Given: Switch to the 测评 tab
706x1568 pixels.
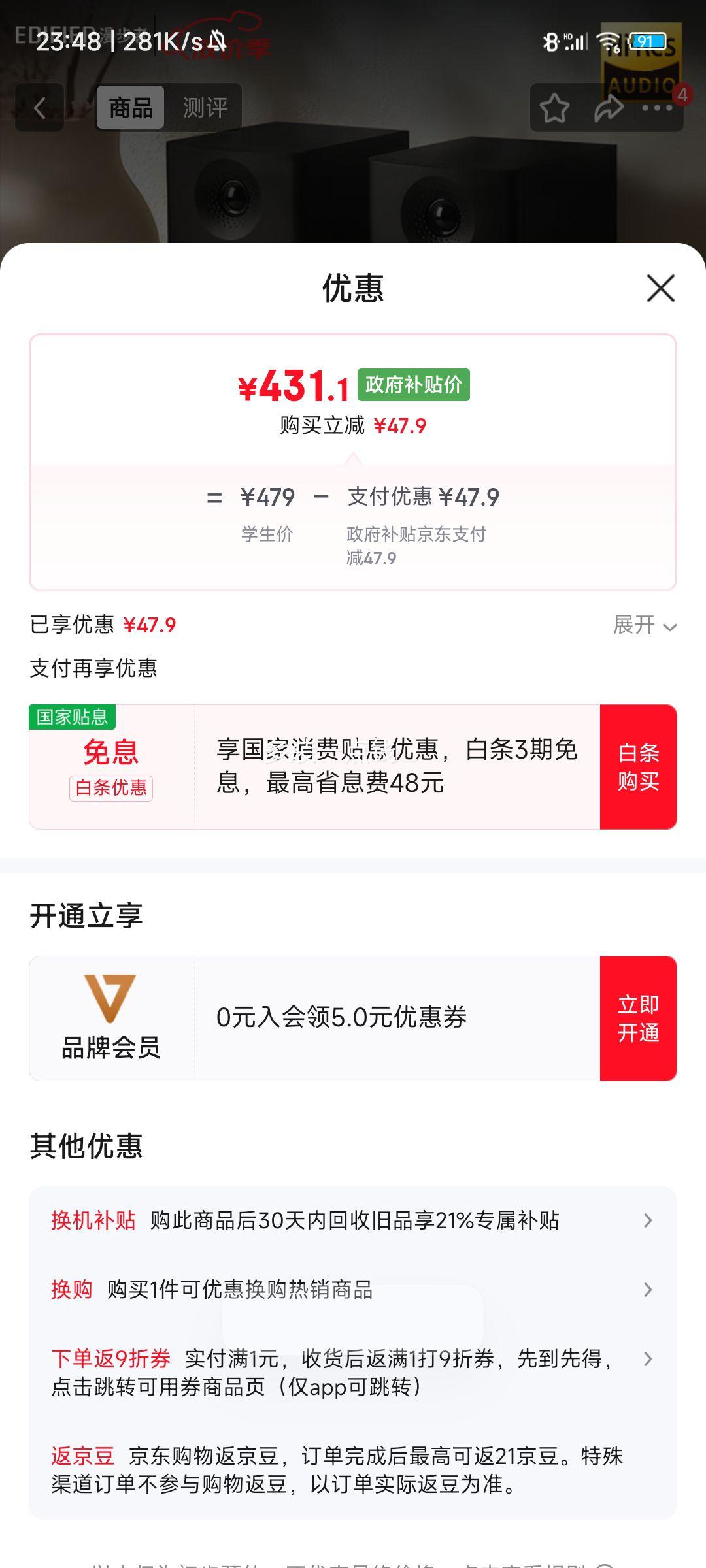Looking at the screenshot, I should click(205, 108).
